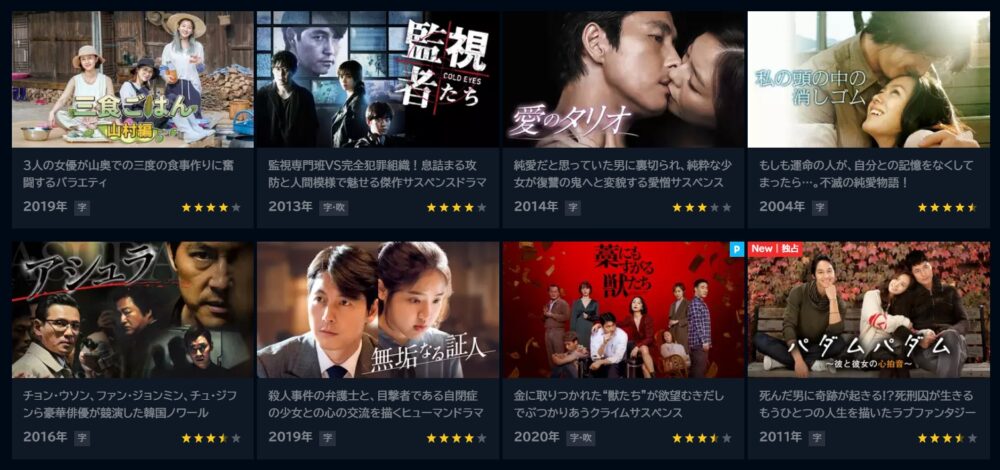This screenshot has height=470, width=1000.
Task: Select the パダムパダム love fantasy card
Action: coord(868,310)
